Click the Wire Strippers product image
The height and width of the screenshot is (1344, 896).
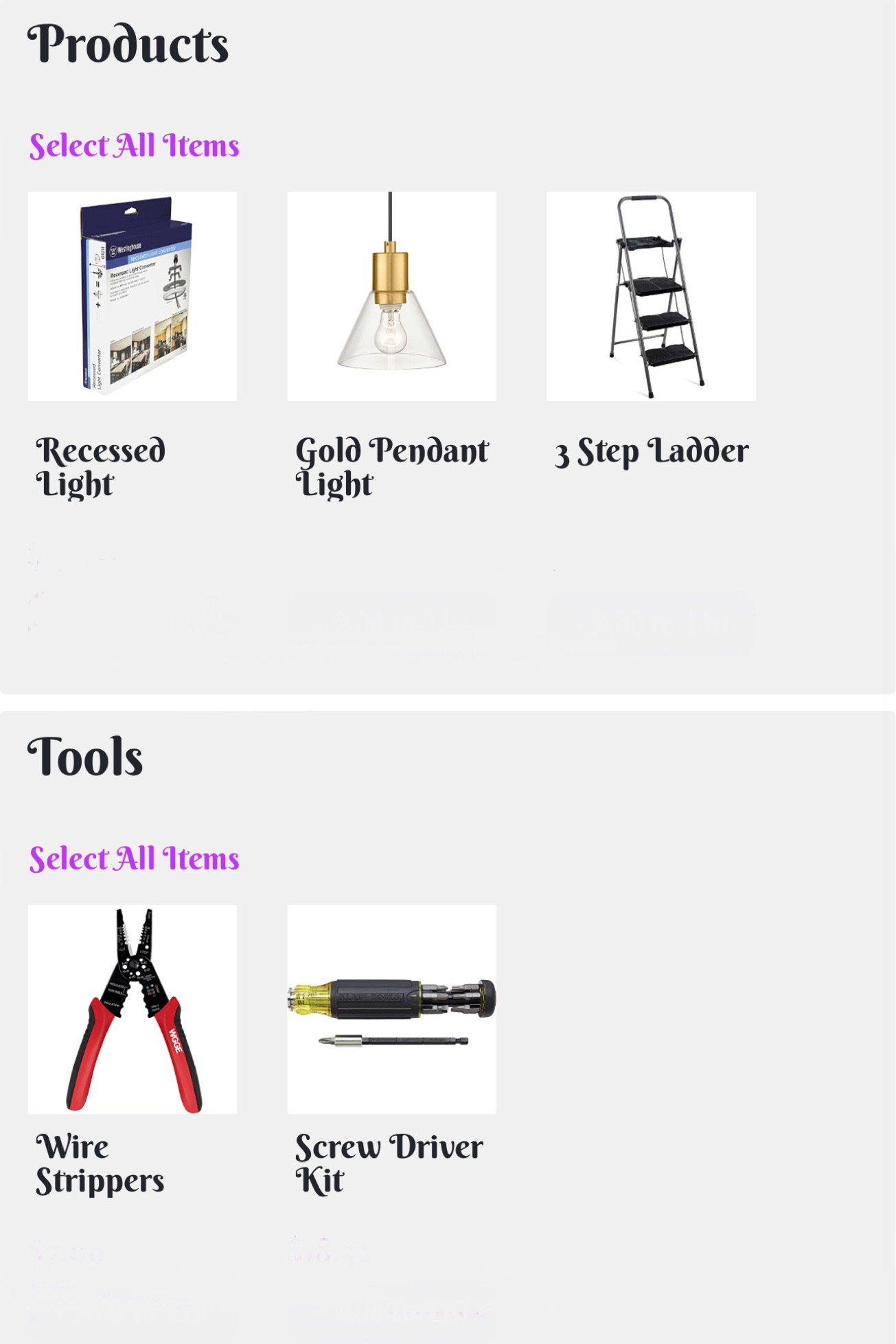pyautogui.click(x=132, y=1010)
